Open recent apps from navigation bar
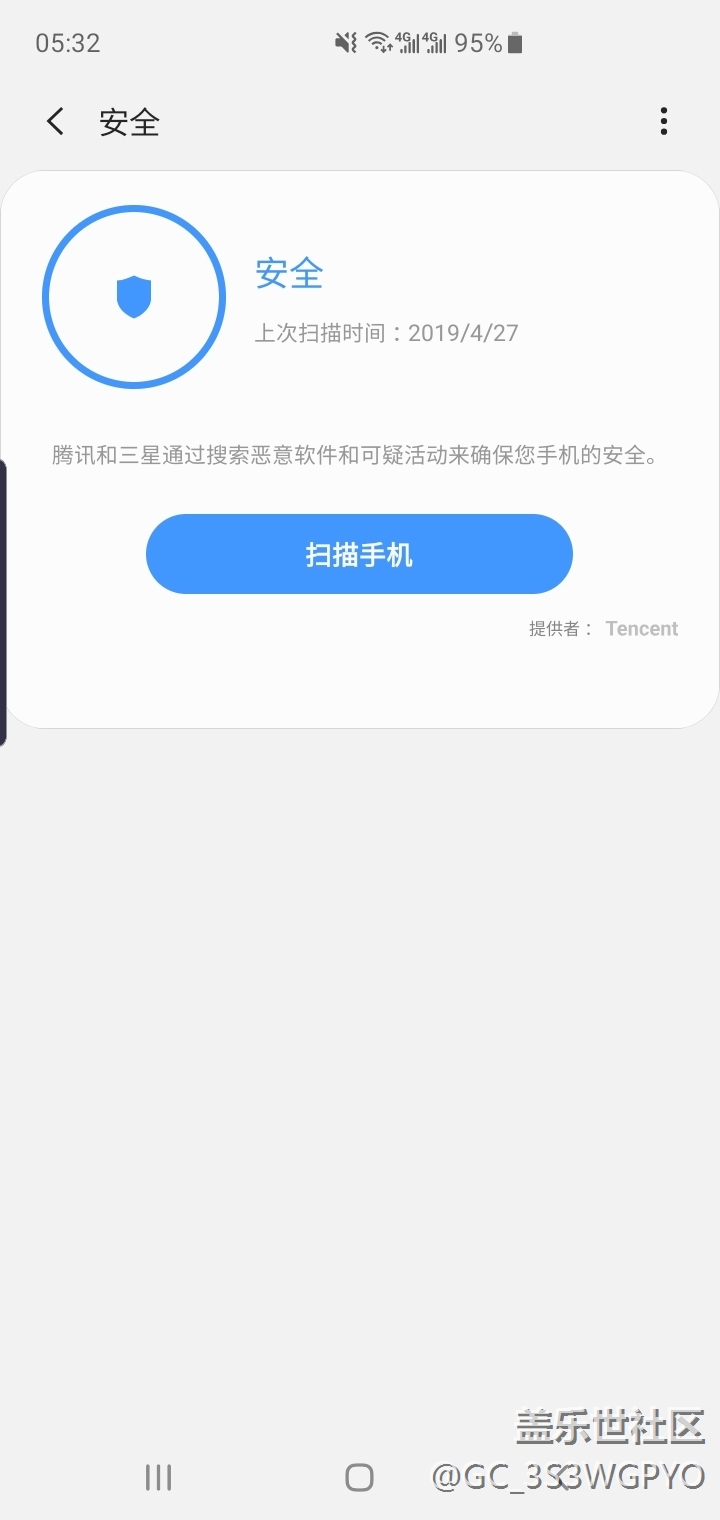720x1520 pixels. [158, 1477]
